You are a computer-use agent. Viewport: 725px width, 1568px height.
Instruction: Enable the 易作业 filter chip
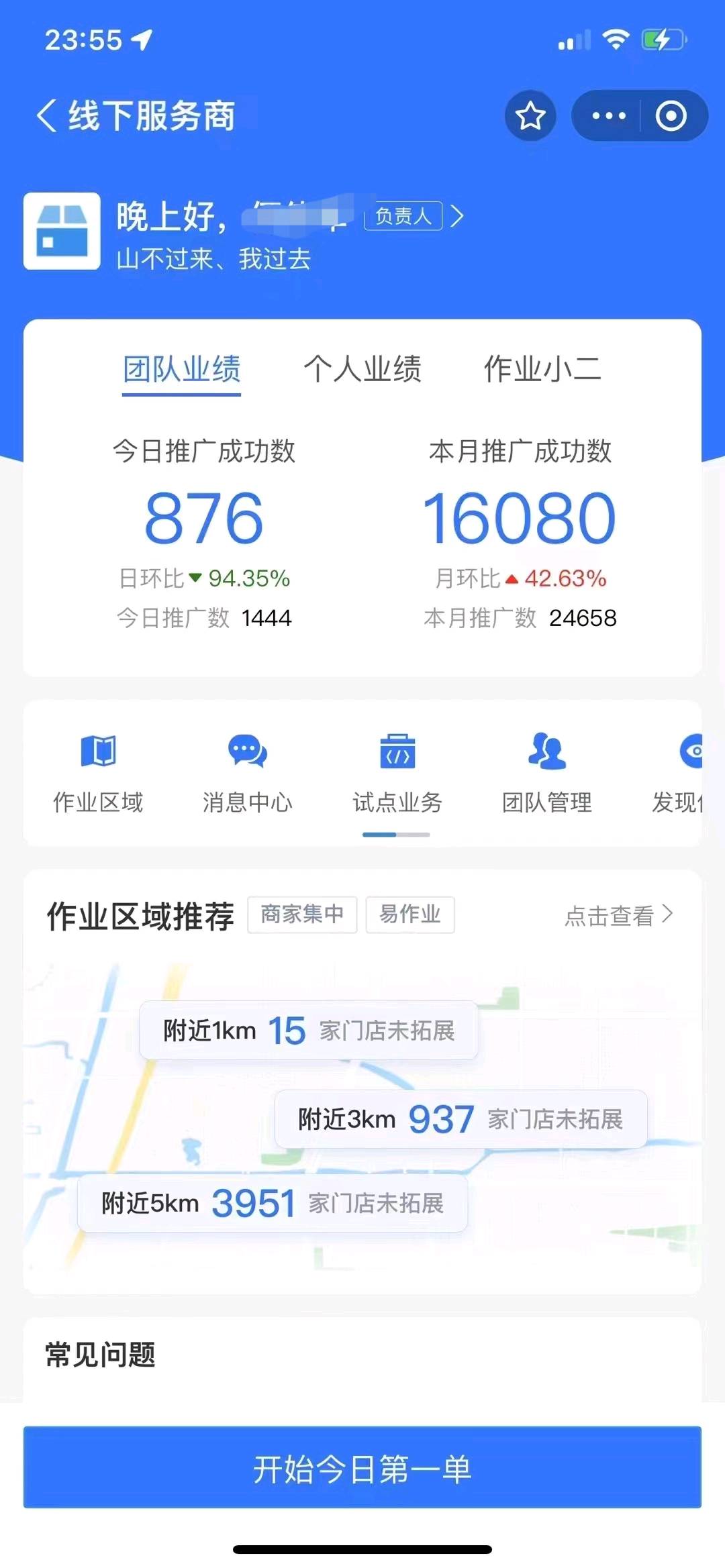pyautogui.click(x=410, y=914)
